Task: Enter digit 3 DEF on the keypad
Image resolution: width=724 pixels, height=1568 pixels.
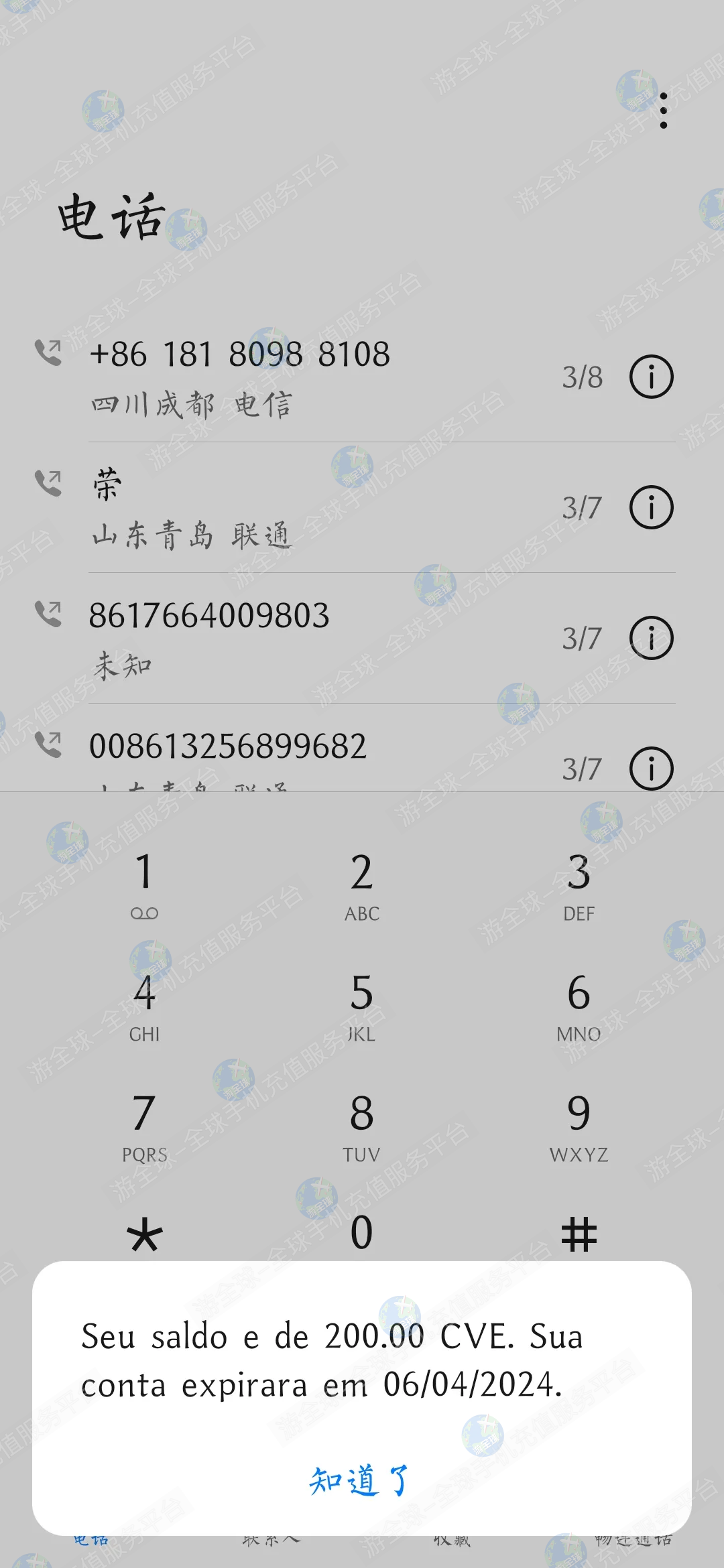Action: click(x=579, y=885)
